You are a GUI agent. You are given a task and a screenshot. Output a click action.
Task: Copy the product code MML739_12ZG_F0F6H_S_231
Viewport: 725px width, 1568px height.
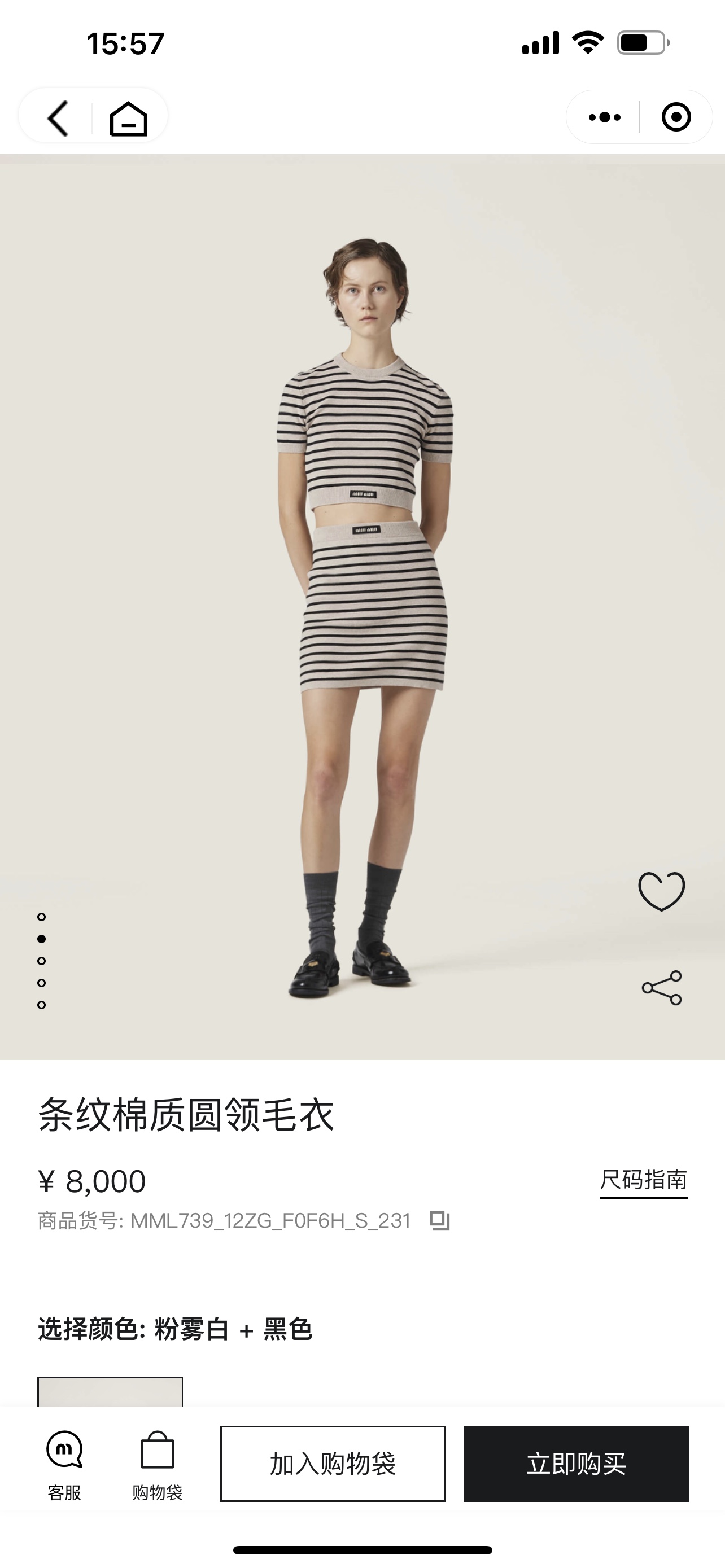(439, 1220)
